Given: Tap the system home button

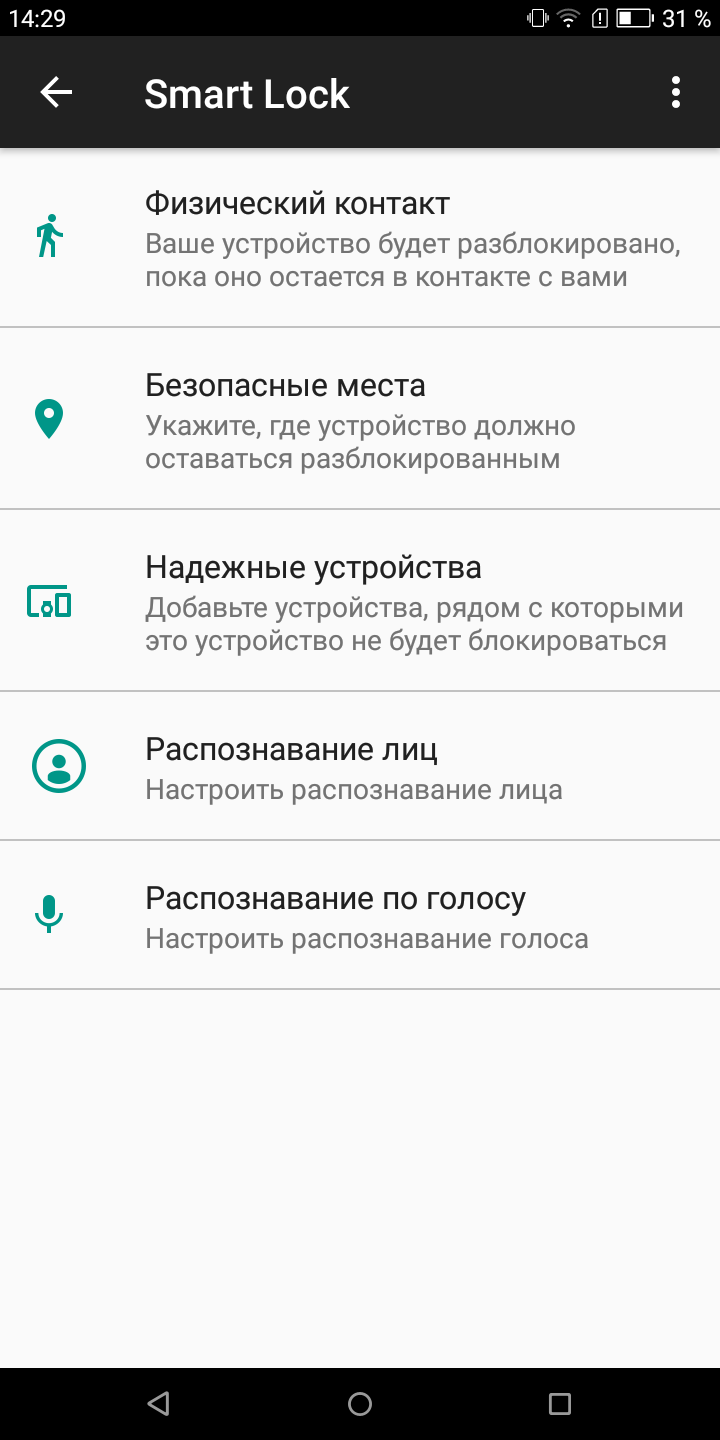Looking at the screenshot, I should pyautogui.click(x=360, y=1404).
